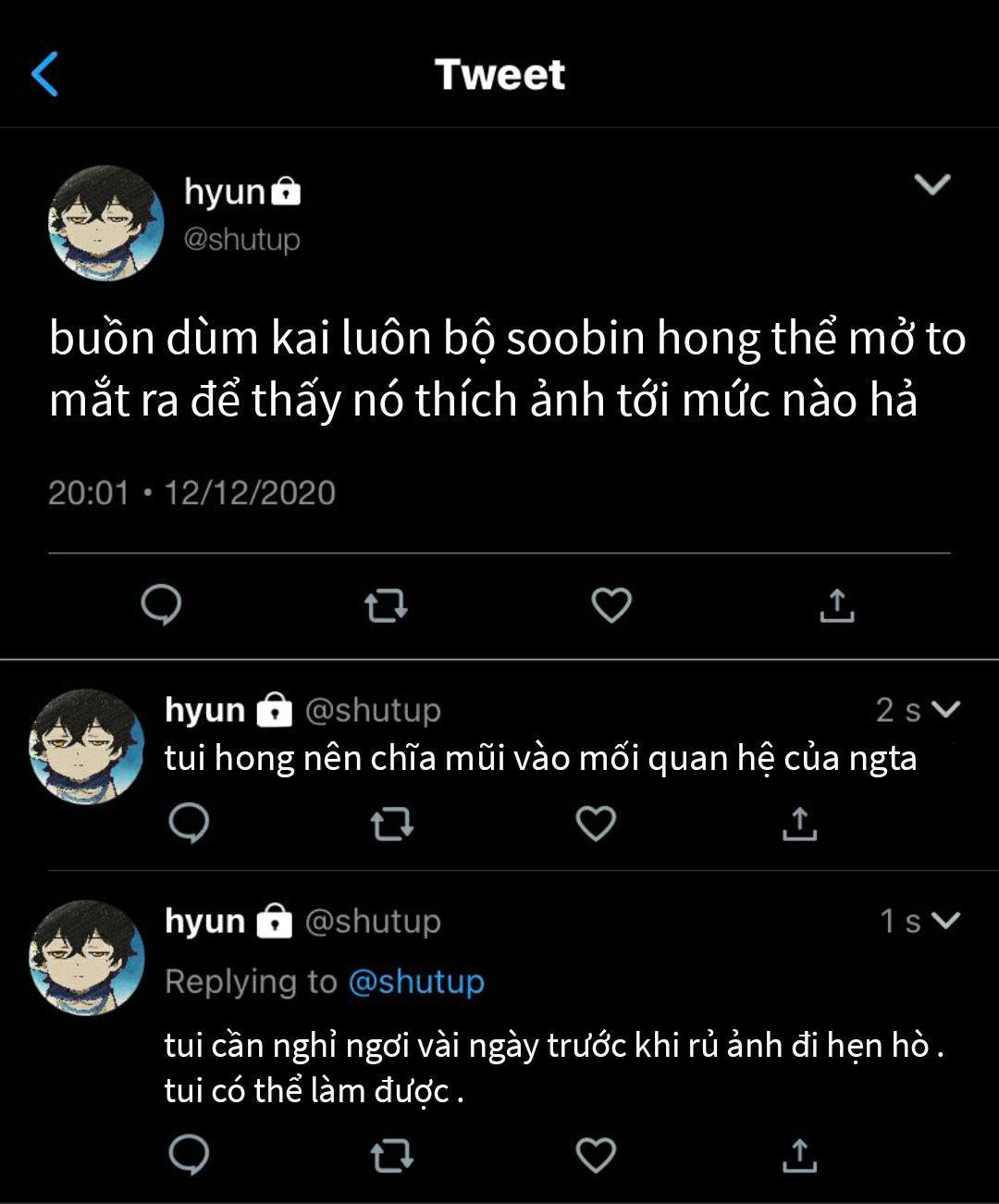Retweet the 'tui hong nên chĩa mũi' tweet
Viewport: 999px width, 1204px height.
tap(392, 824)
